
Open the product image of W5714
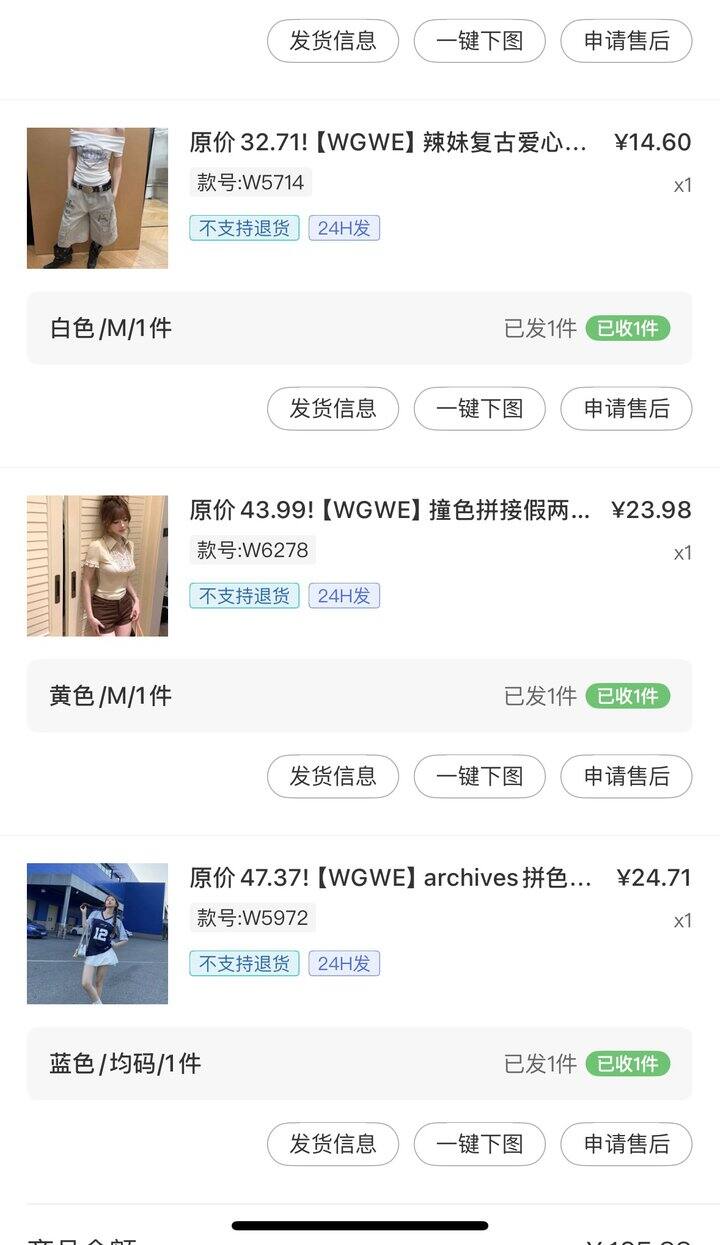coord(97,198)
